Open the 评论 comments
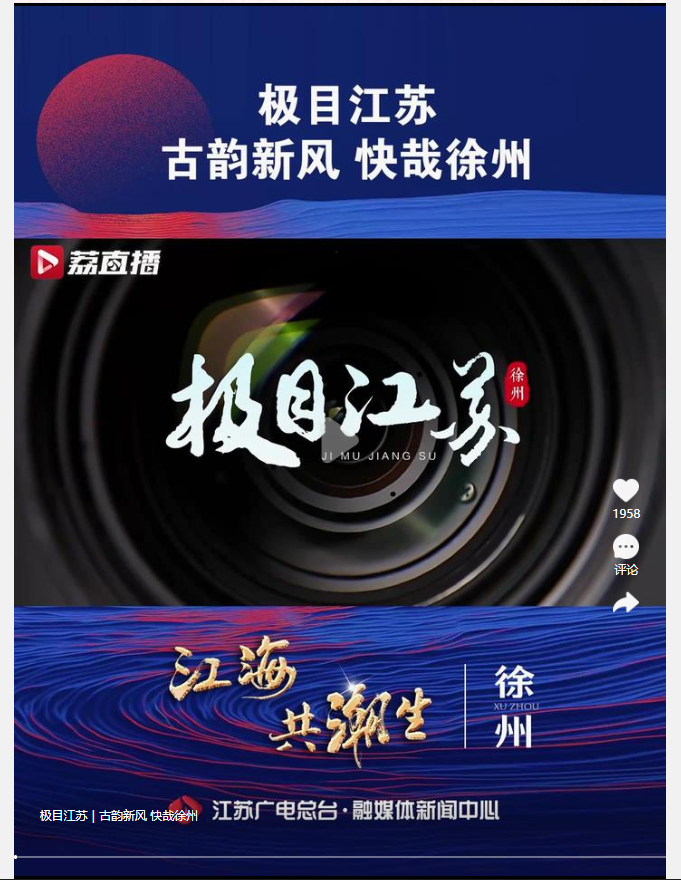681x880 pixels. click(626, 548)
